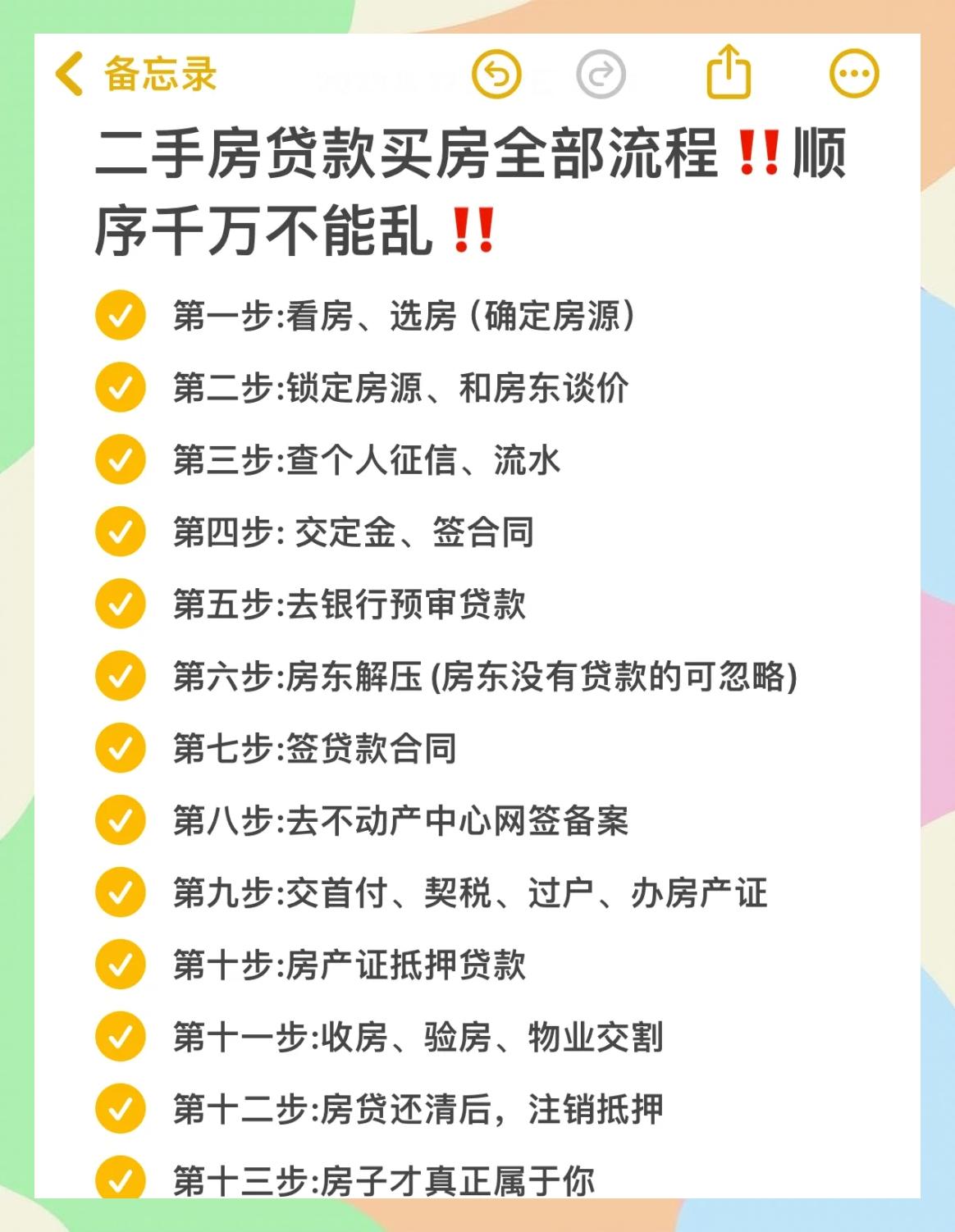Toggle completion of 第七步:签贷款合同
The image size is (955, 1232).
tap(119, 746)
